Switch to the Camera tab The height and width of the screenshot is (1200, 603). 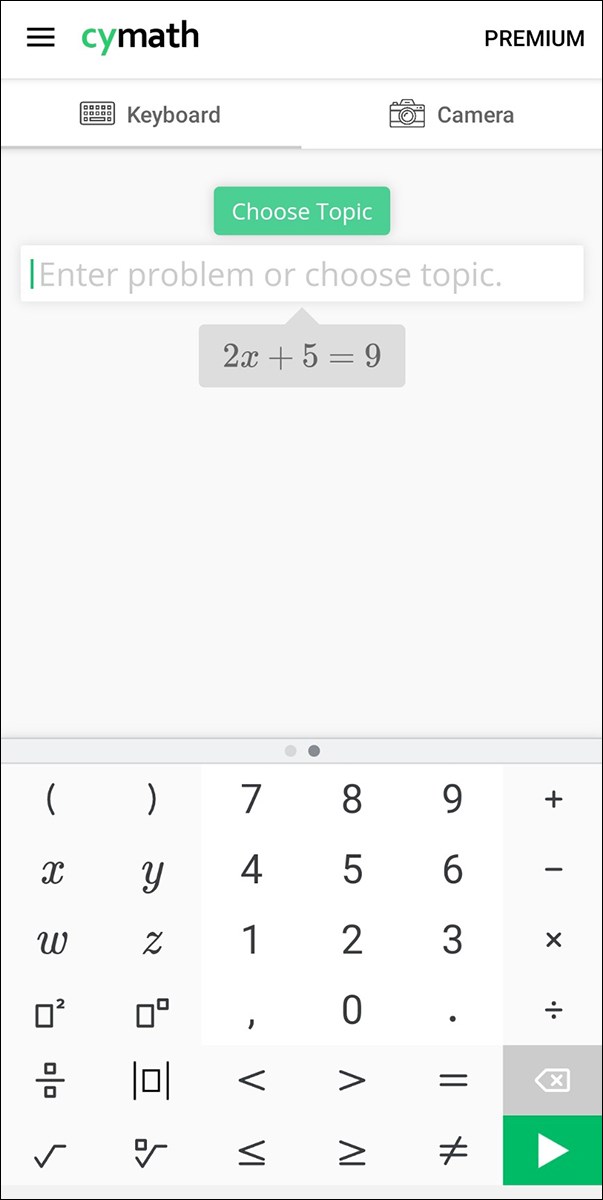(451, 115)
